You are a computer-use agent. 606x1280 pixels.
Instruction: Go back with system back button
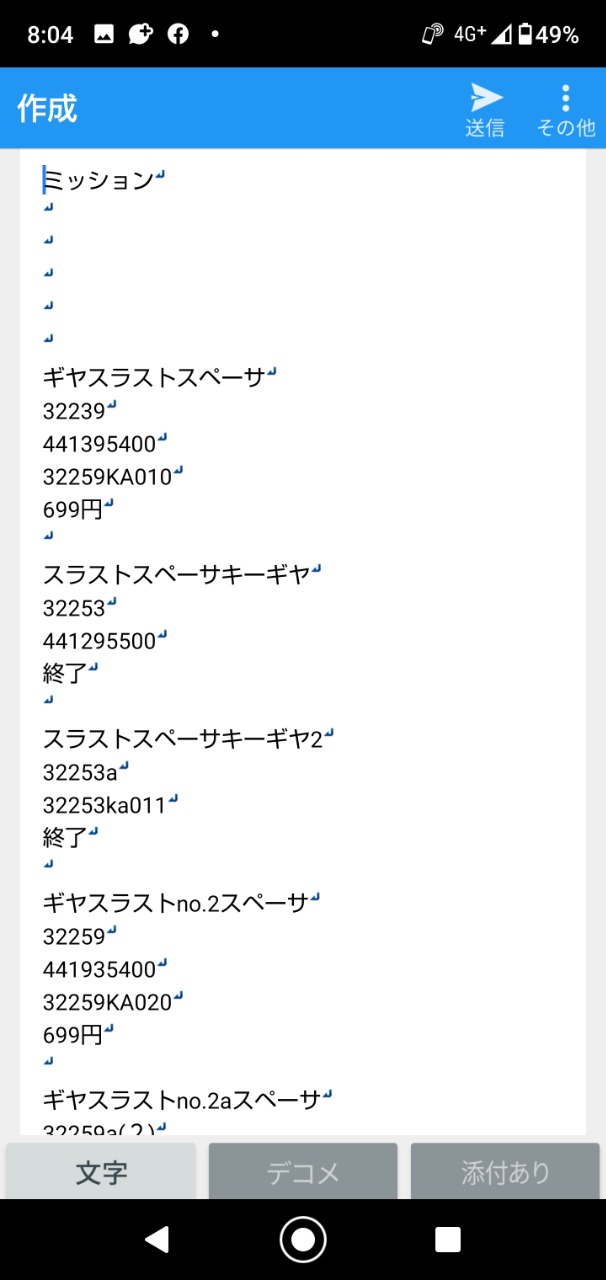[x=157, y=1240]
